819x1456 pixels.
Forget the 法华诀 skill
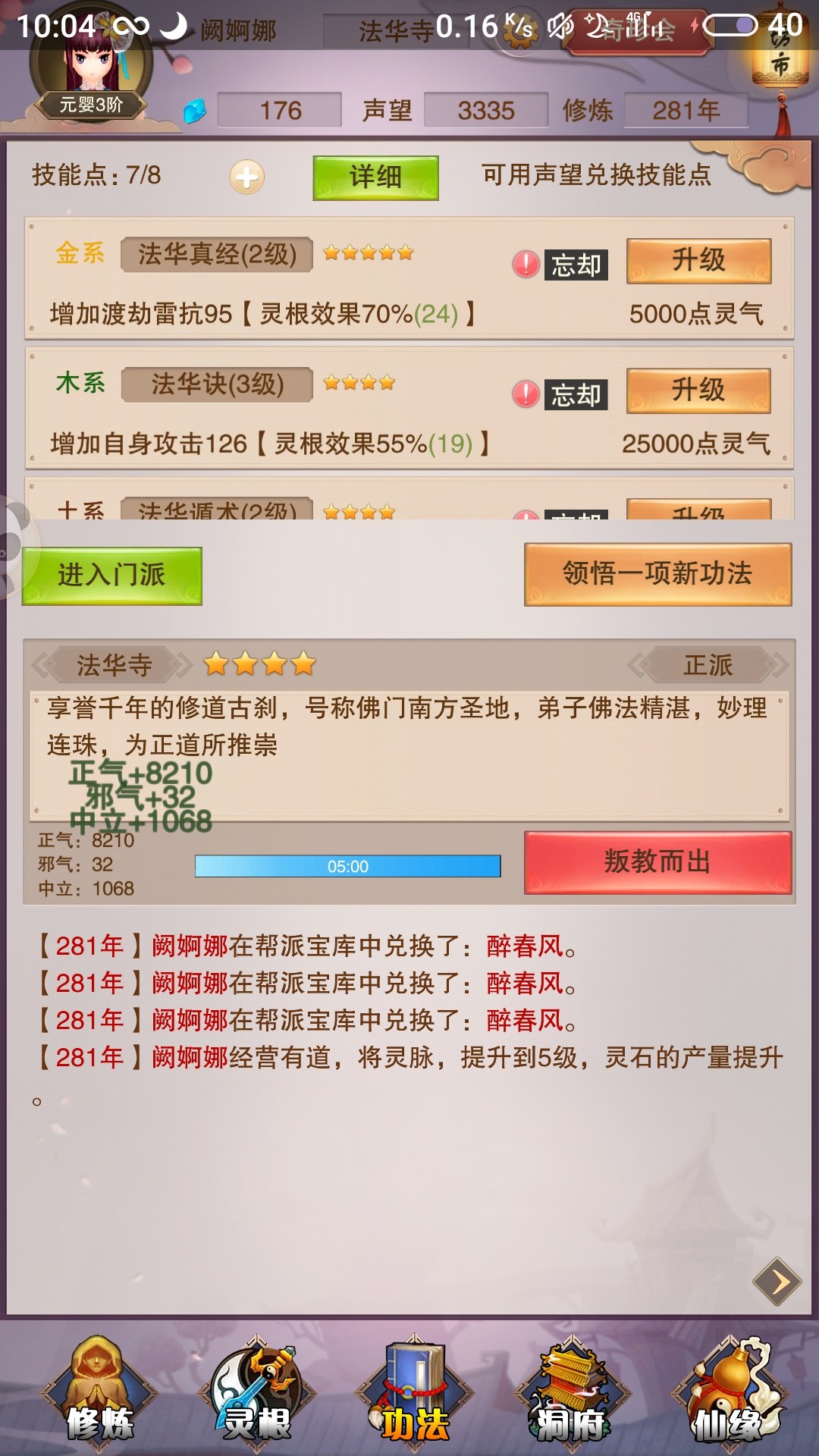(x=576, y=395)
